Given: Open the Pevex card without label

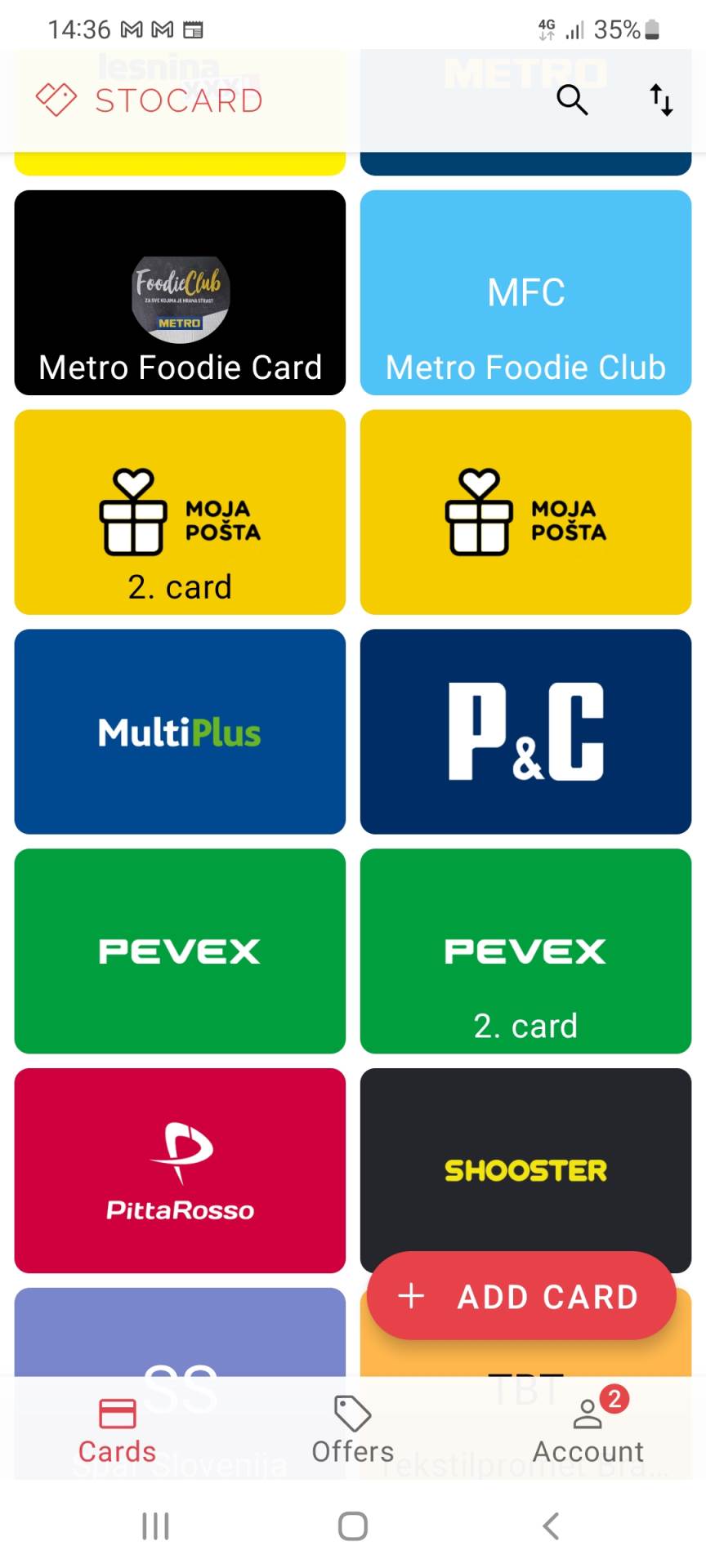Looking at the screenshot, I should click(x=180, y=951).
